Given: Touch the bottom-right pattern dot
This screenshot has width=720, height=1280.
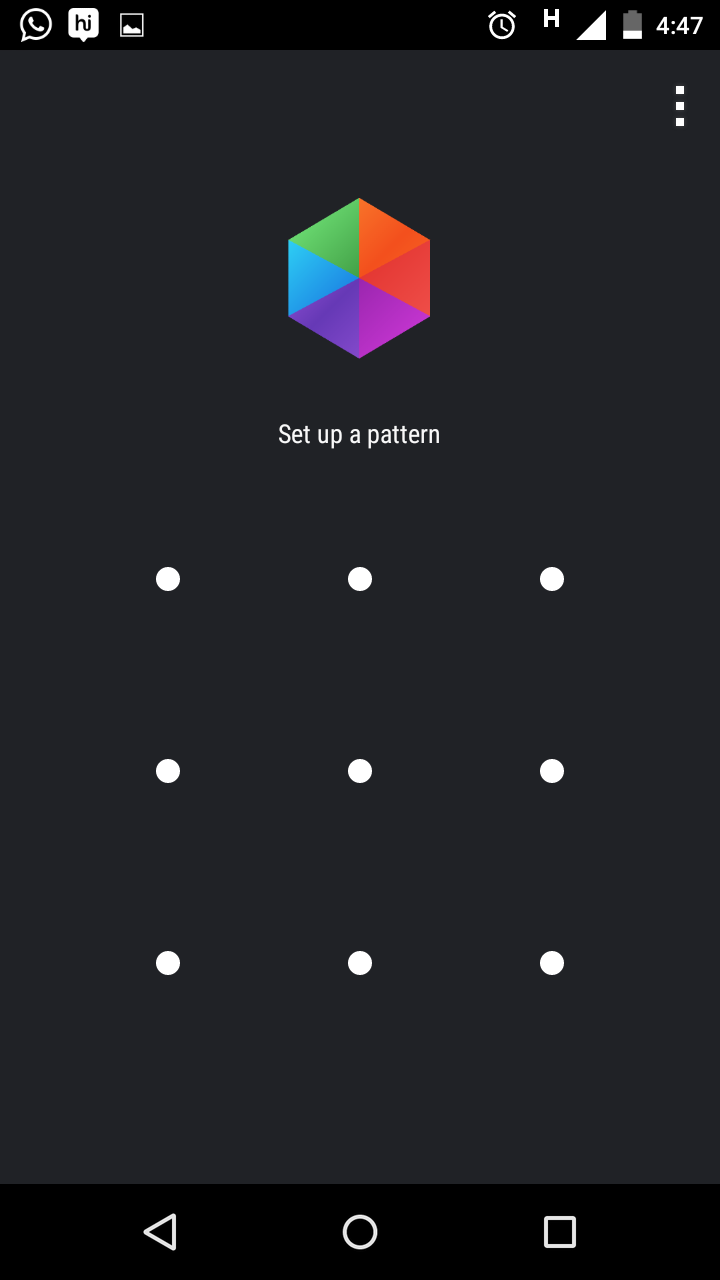Looking at the screenshot, I should [552, 963].
